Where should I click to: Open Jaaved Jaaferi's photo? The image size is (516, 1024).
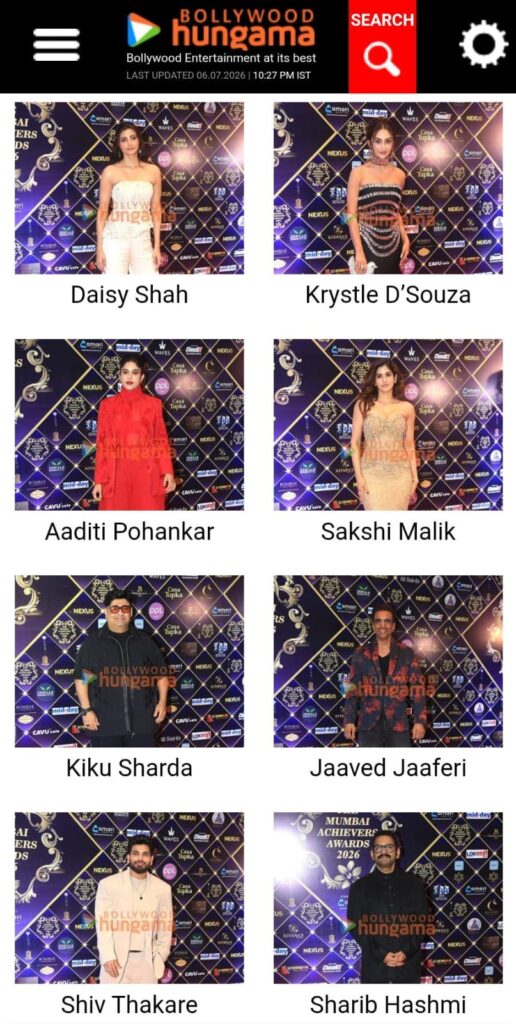[x=388, y=661]
